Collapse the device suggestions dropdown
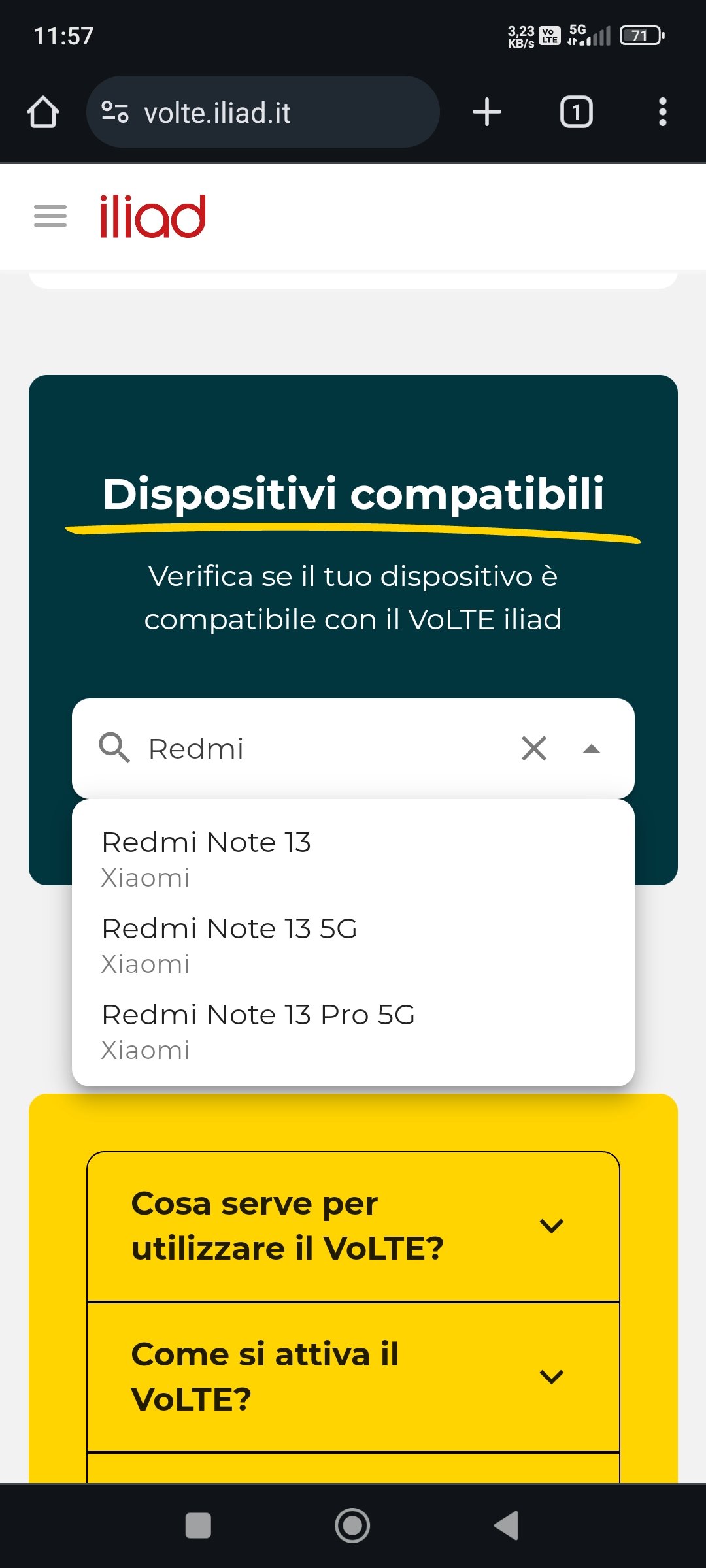 pyautogui.click(x=591, y=749)
